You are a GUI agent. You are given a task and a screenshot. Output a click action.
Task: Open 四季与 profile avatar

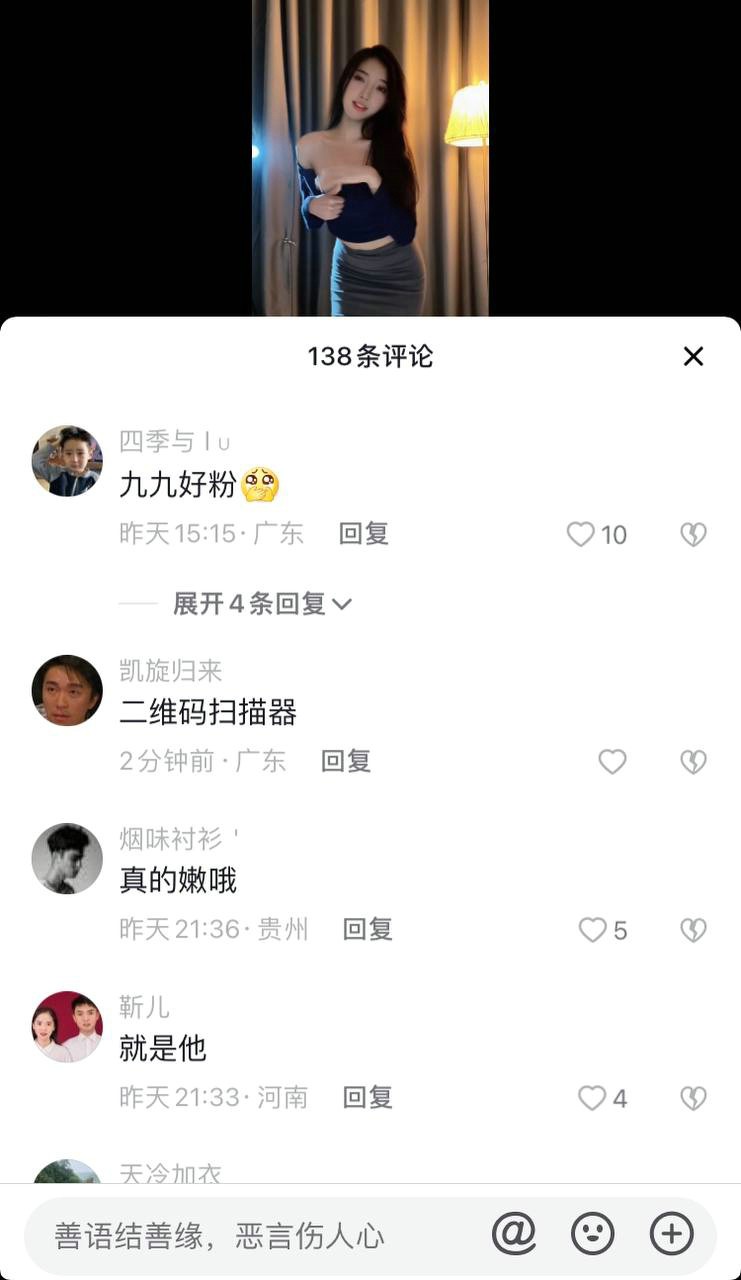click(67, 461)
